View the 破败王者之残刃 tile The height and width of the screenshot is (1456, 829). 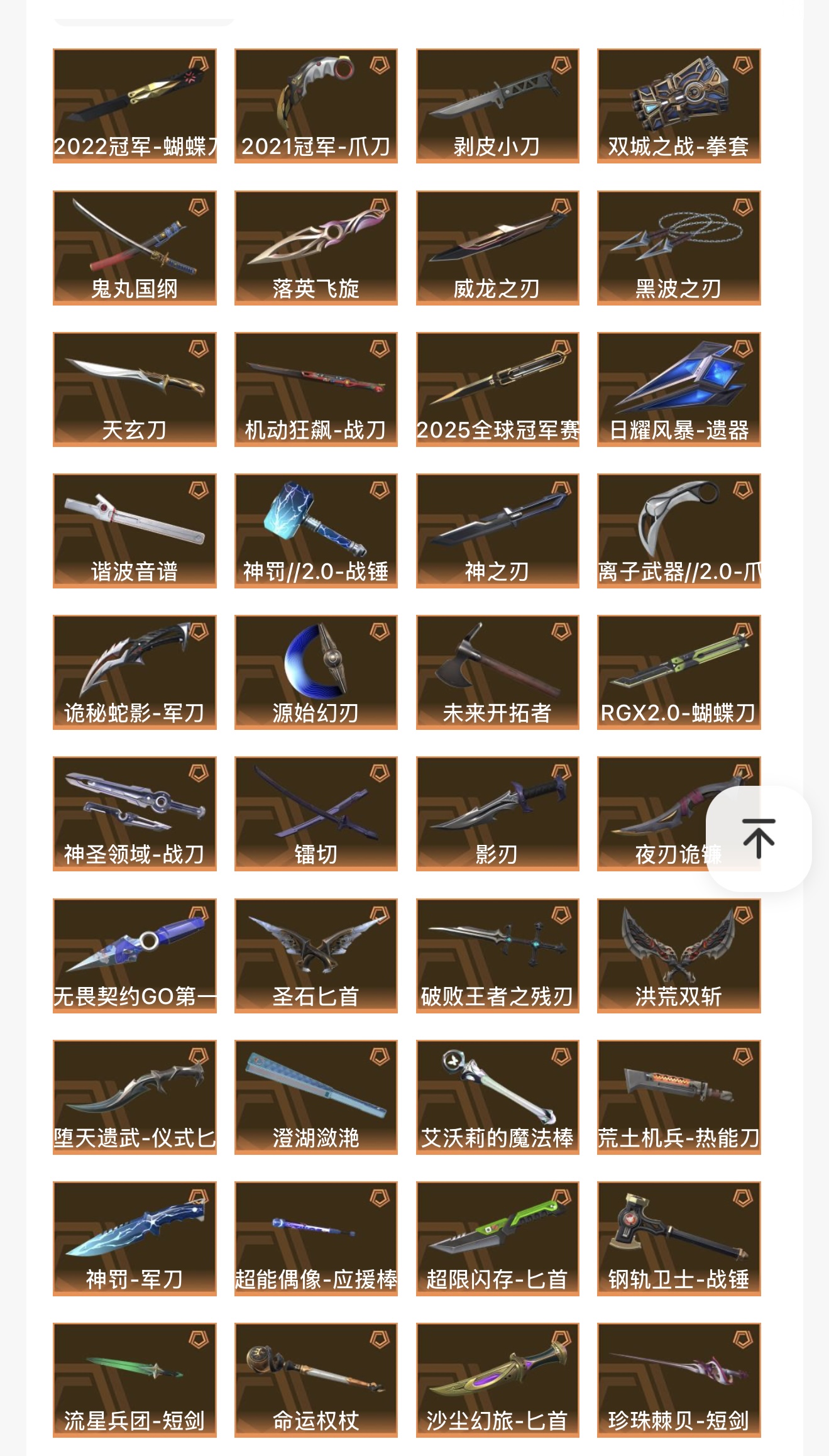coord(497,956)
